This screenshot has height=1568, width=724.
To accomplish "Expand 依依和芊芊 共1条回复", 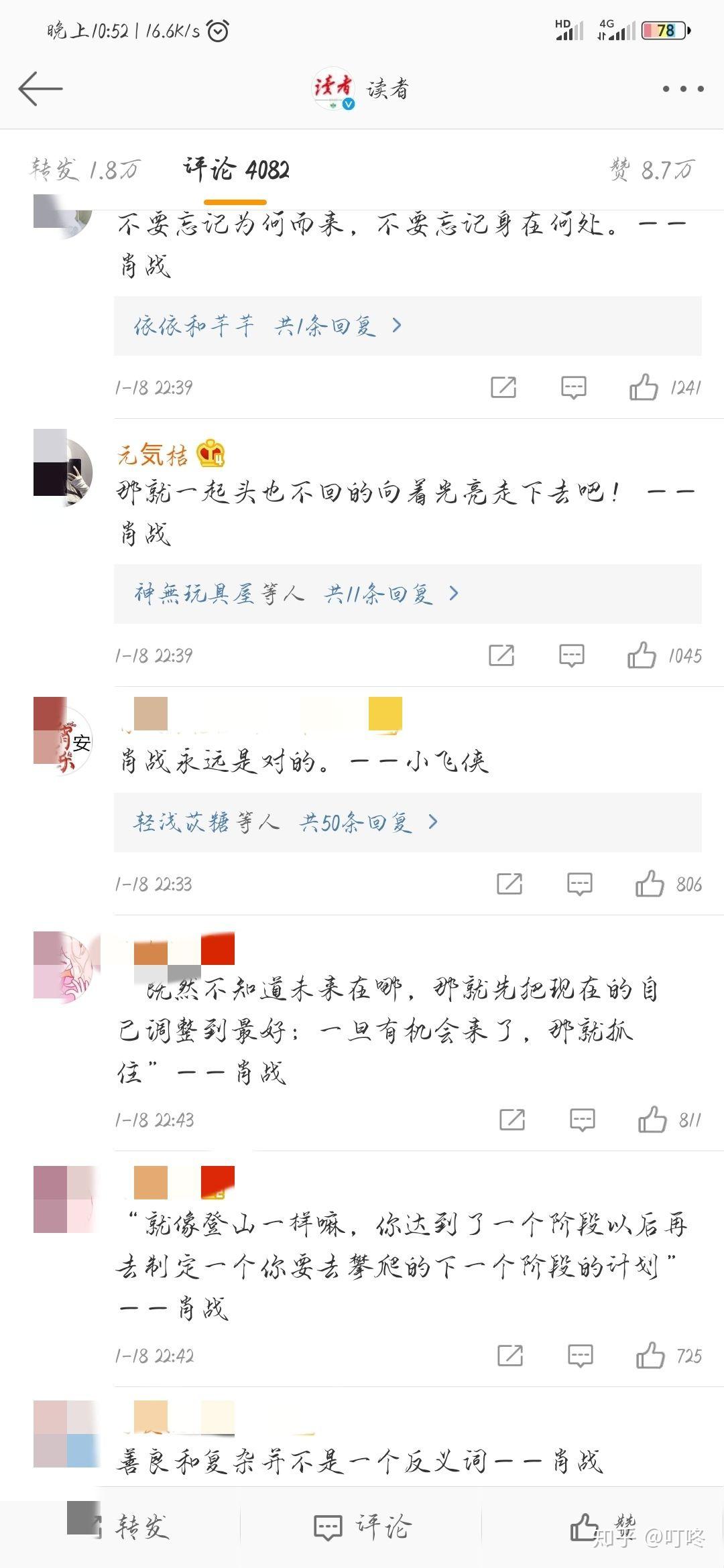I will [268, 326].
